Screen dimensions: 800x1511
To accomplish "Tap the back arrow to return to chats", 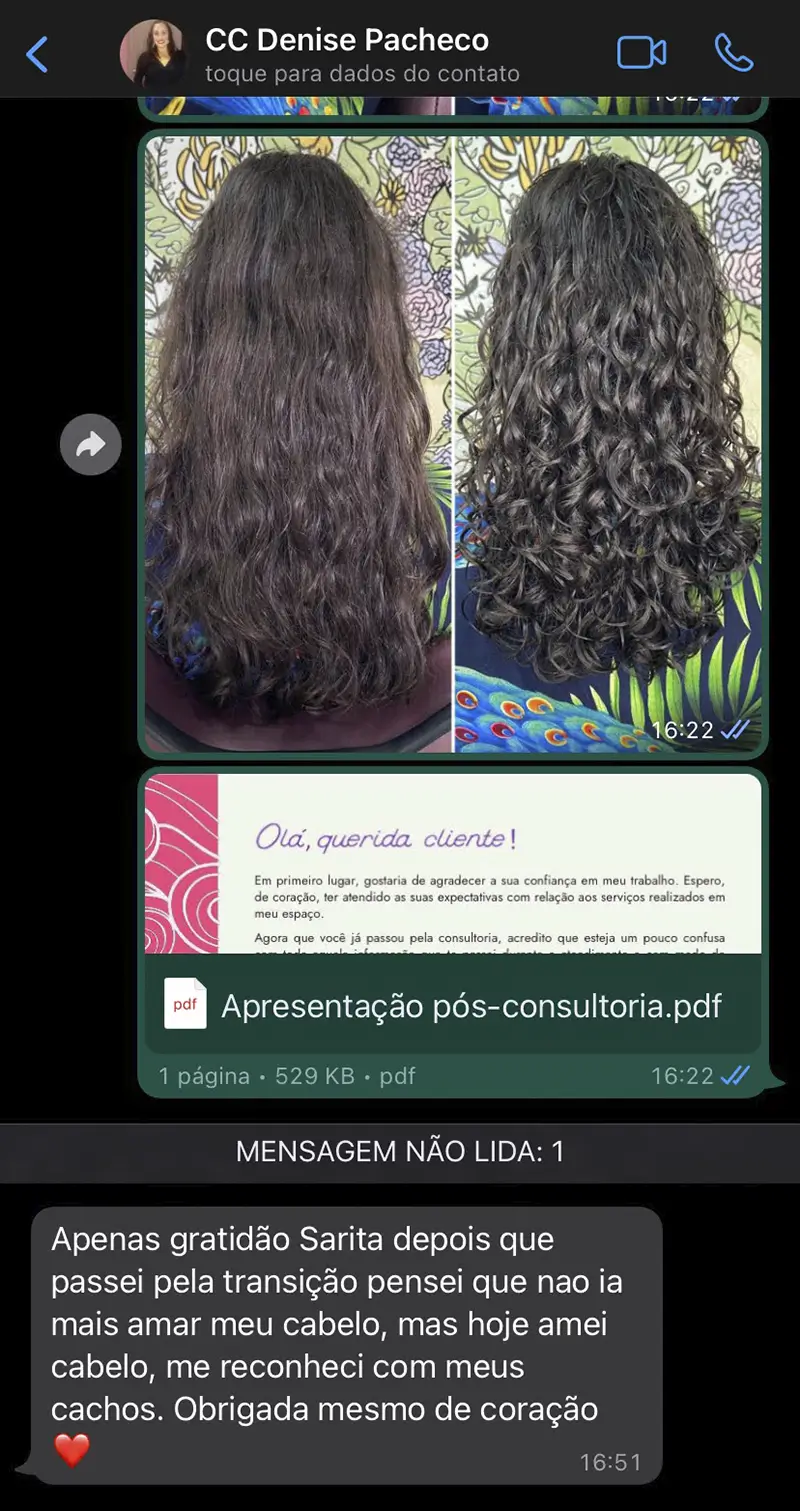I will pyautogui.click(x=38, y=55).
